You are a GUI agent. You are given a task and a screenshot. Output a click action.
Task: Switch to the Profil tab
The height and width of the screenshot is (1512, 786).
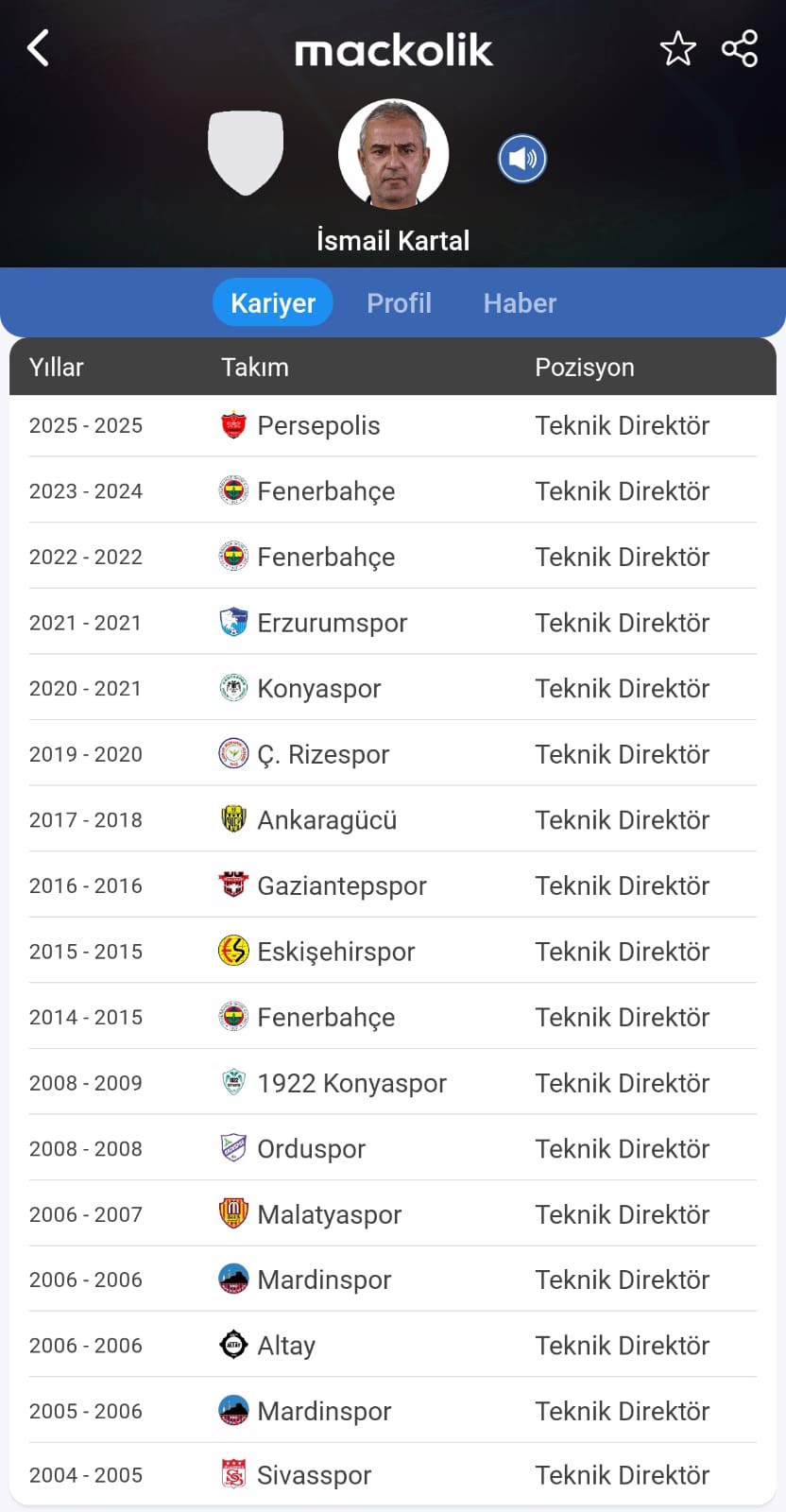399,302
